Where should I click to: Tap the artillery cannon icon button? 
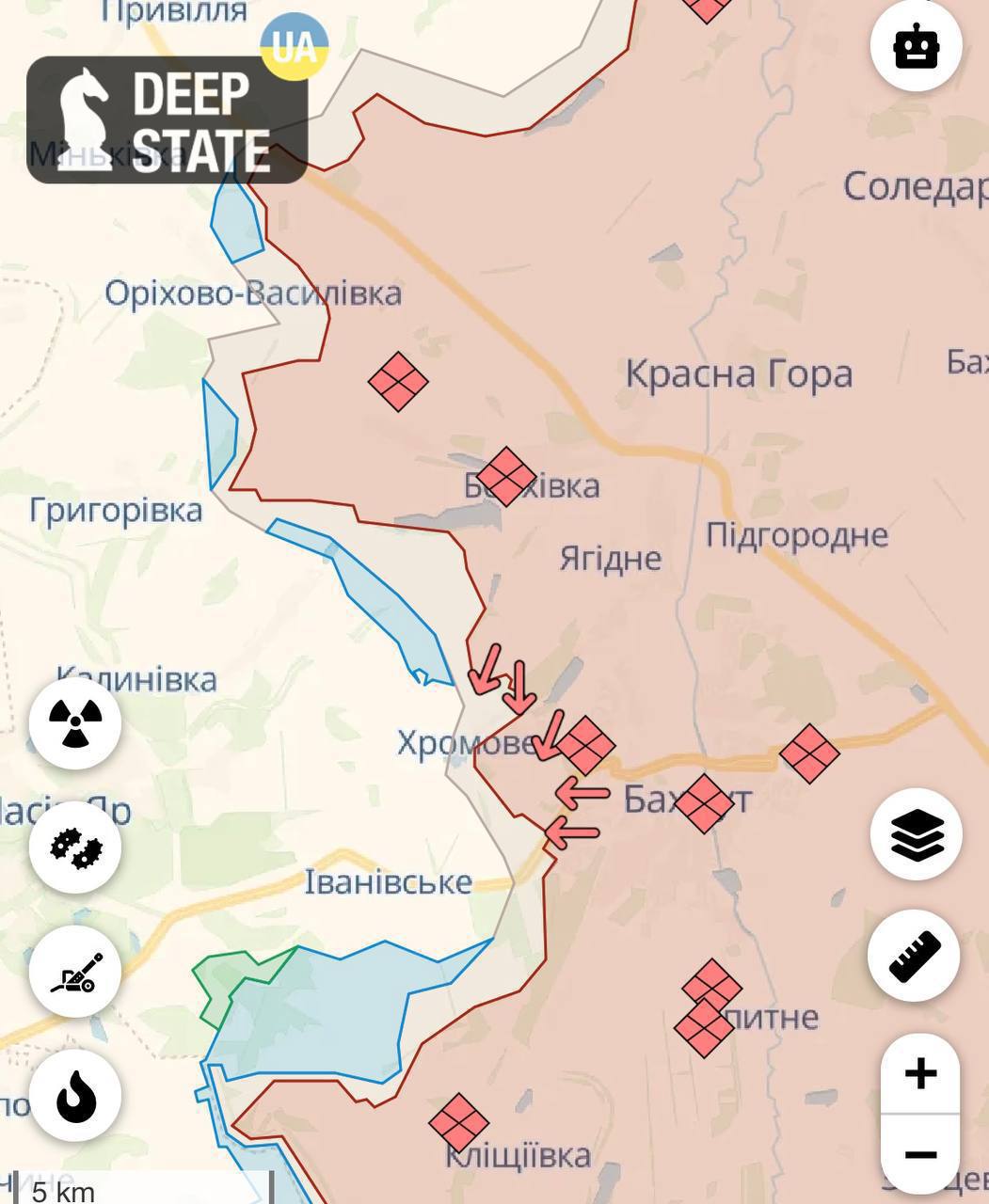(x=75, y=972)
